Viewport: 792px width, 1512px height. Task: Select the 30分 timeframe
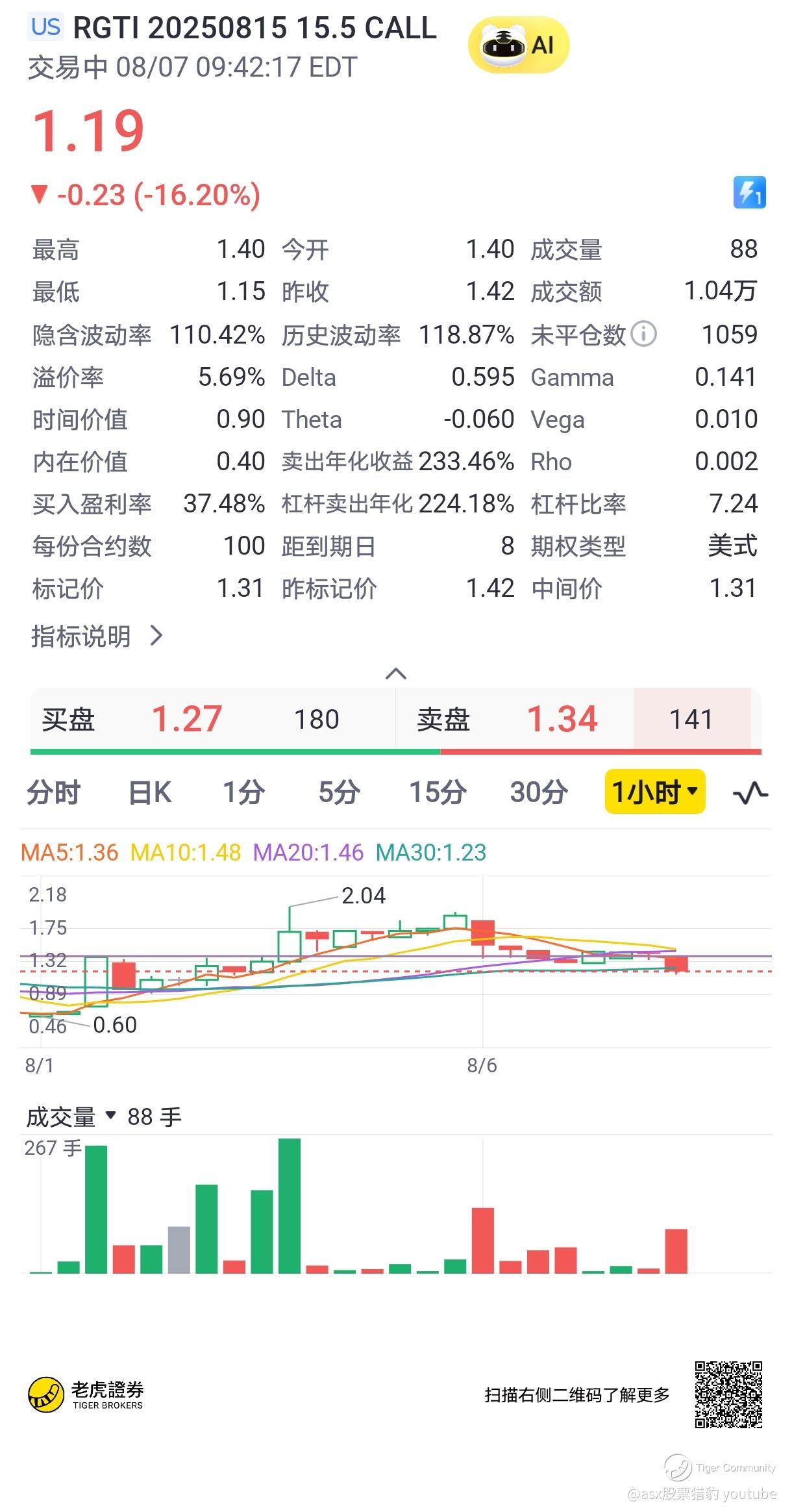point(539,792)
